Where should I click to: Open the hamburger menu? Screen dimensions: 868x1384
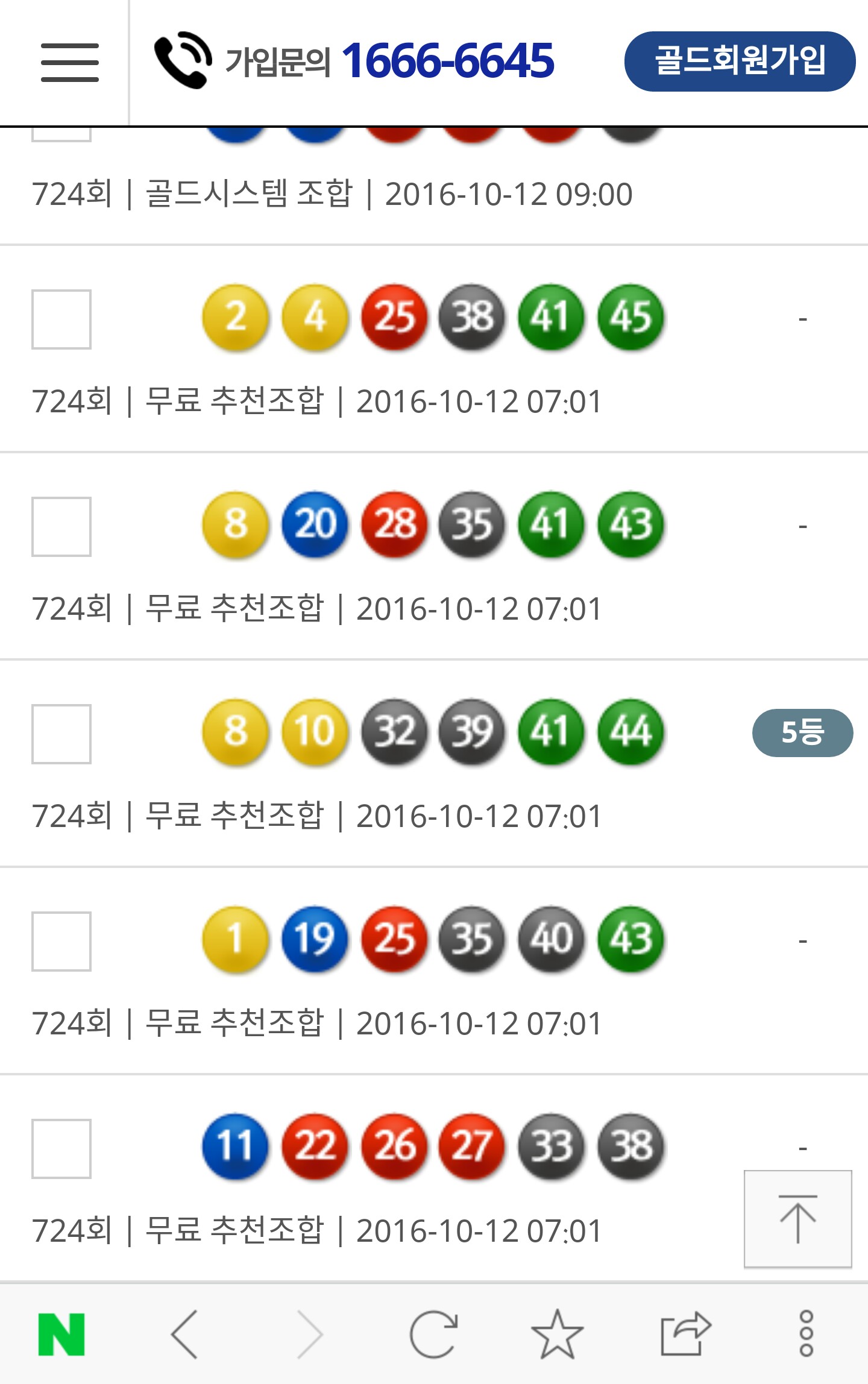tap(69, 62)
